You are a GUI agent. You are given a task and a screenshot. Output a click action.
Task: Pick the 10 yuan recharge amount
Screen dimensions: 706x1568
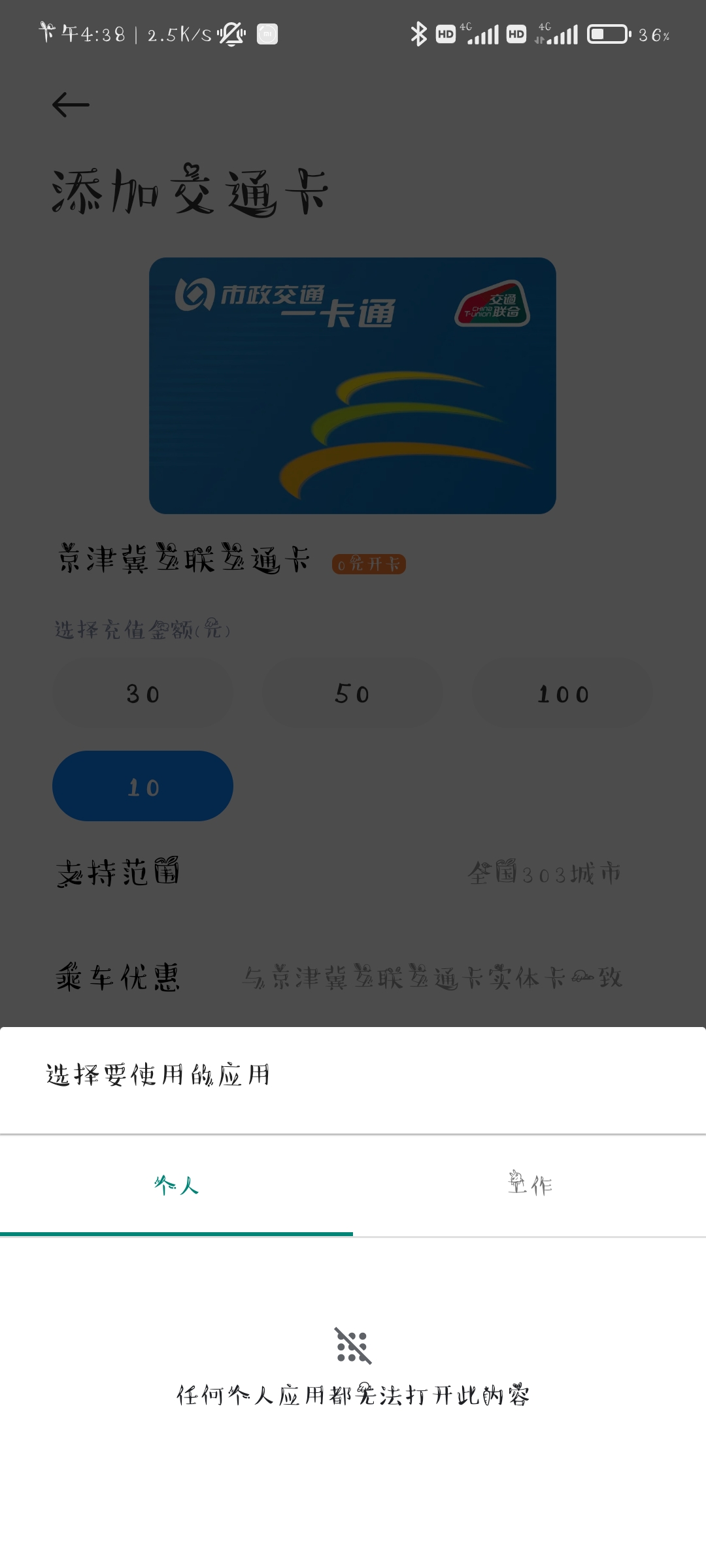pyautogui.click(x=143, y=786)
